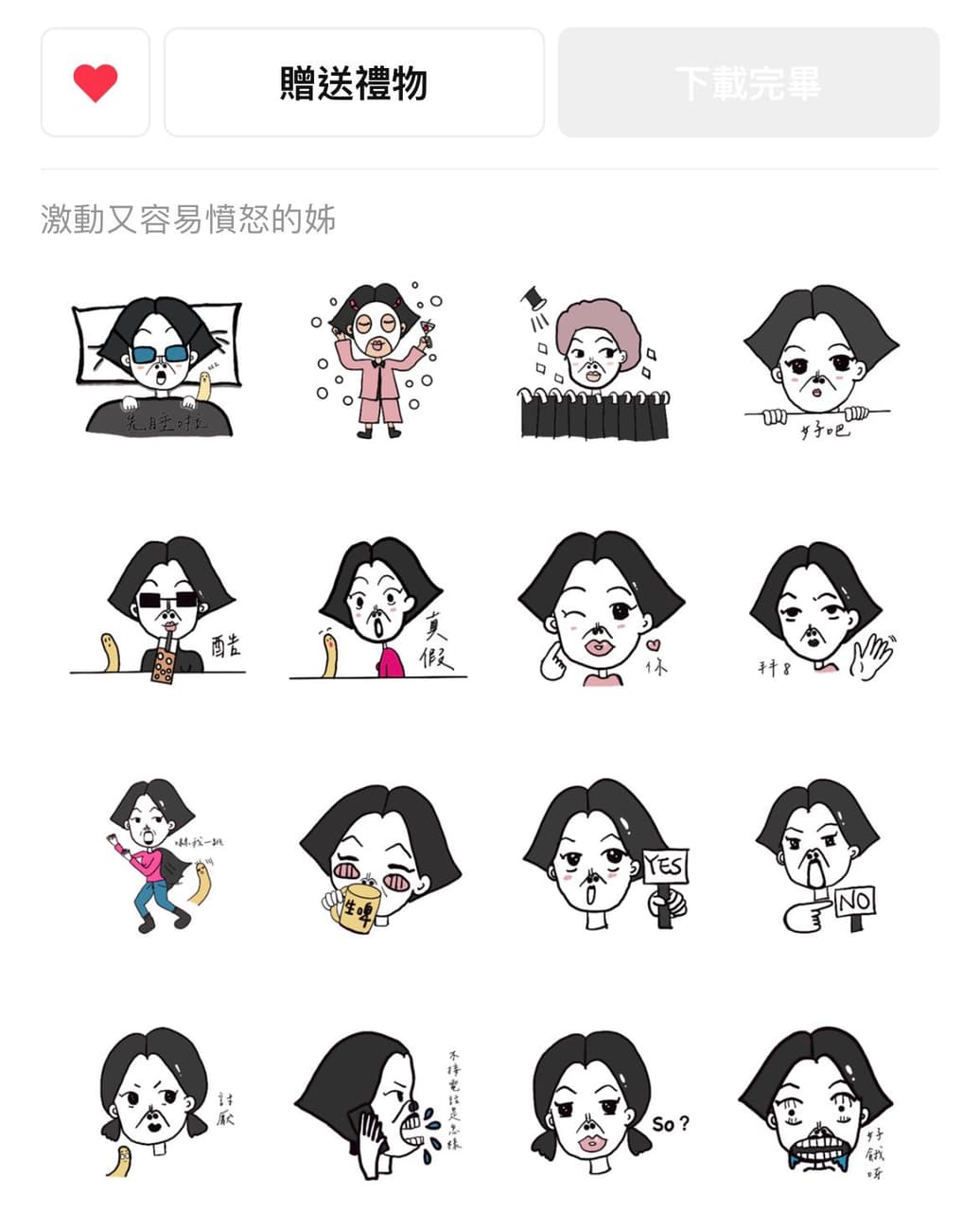Tap the red heart favorite icon
This screenshot has height=1211, width=980.
96,83
